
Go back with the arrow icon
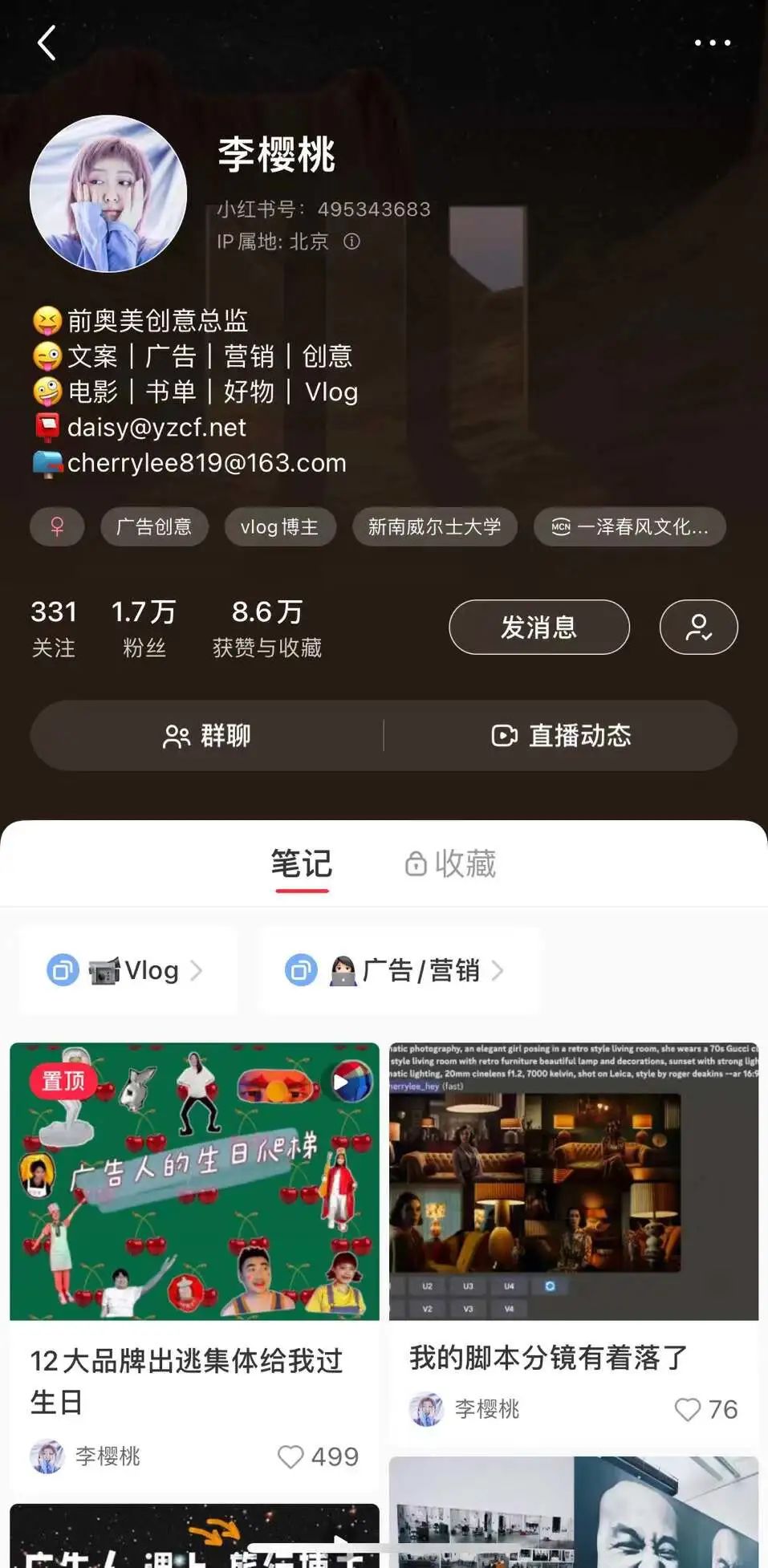pos(46,42)
